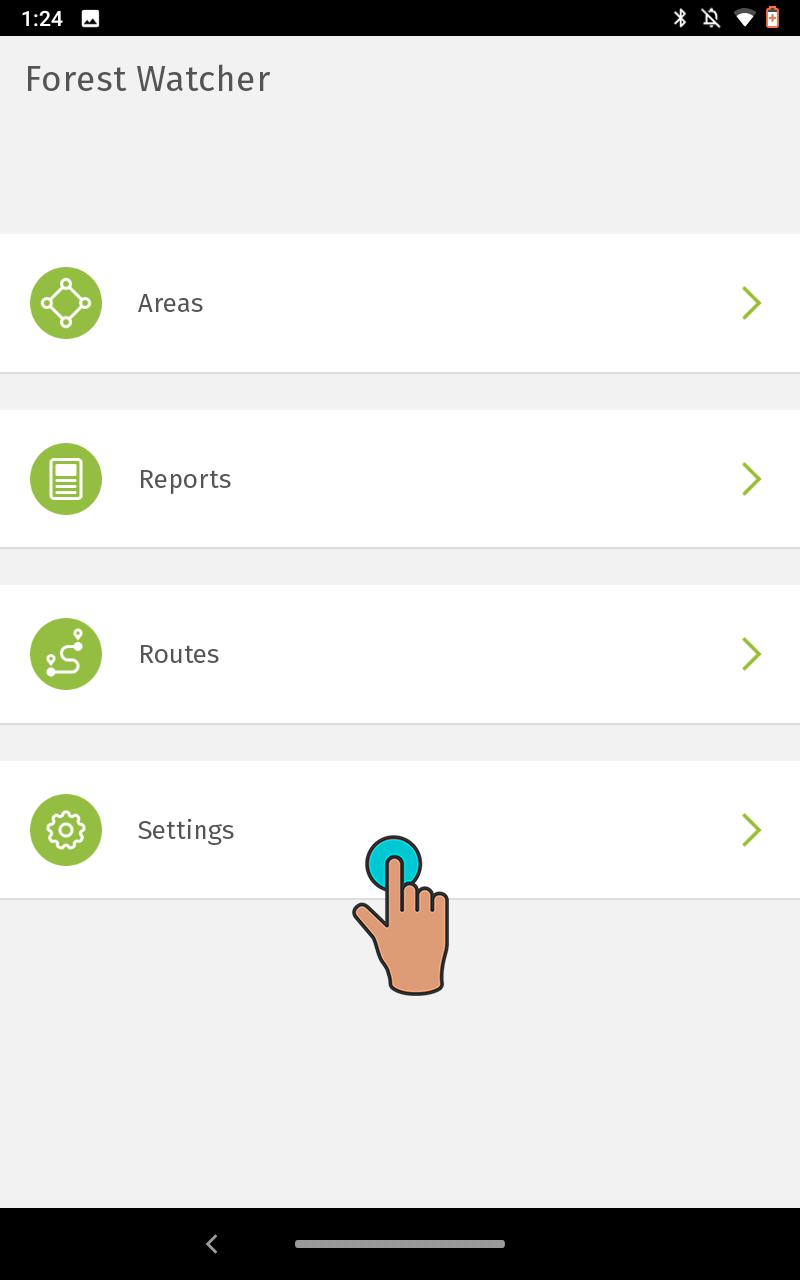800x1280 pixels.
Task: Expand the Routes row chevron
Action: (x=752, y=654)
